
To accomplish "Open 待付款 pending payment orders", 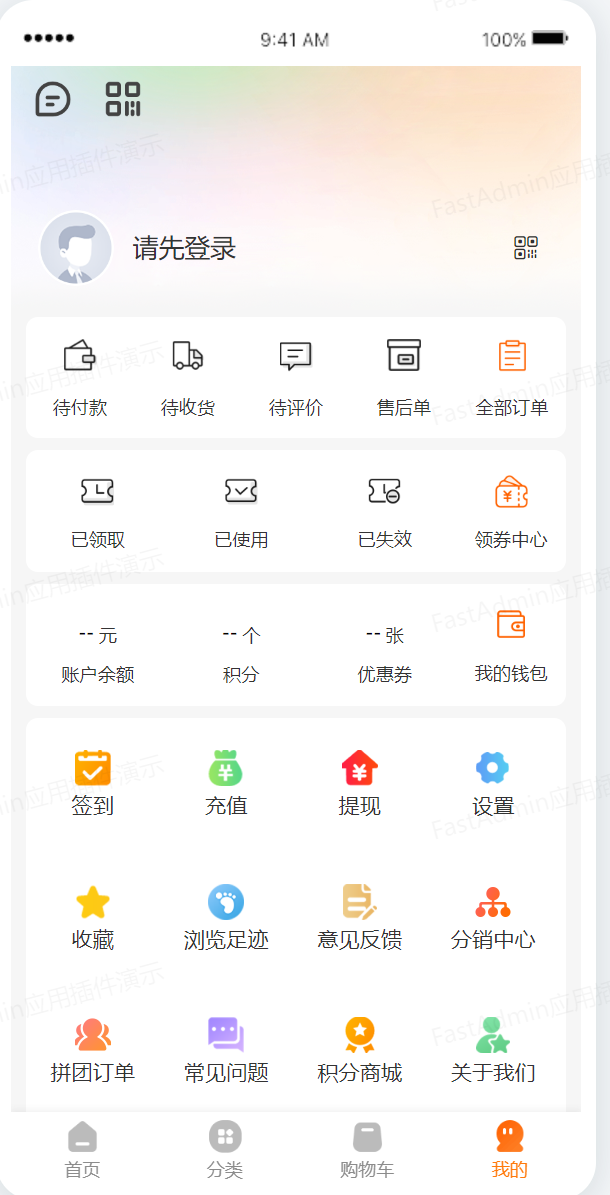I will tap(80, 377).
